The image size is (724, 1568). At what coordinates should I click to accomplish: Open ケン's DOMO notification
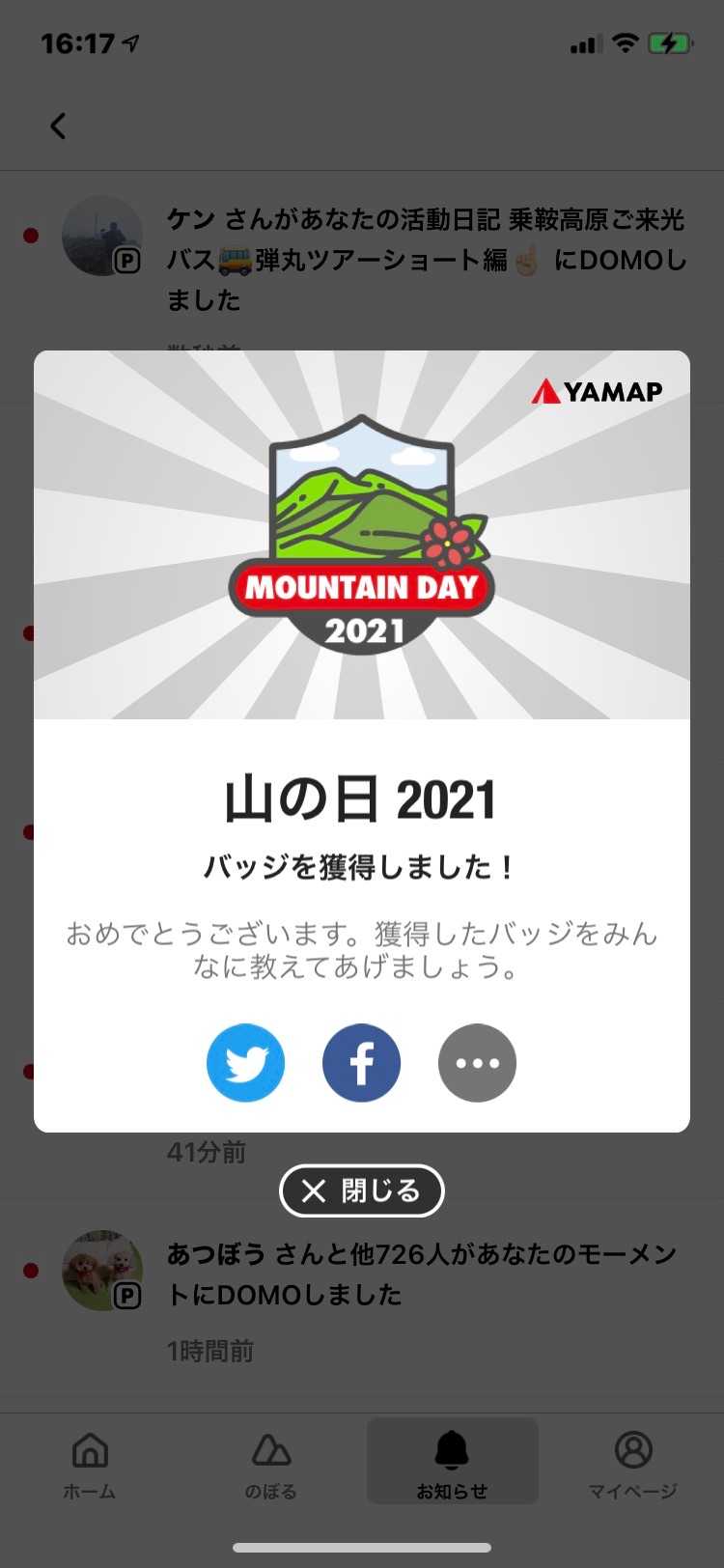coord(425,260)
